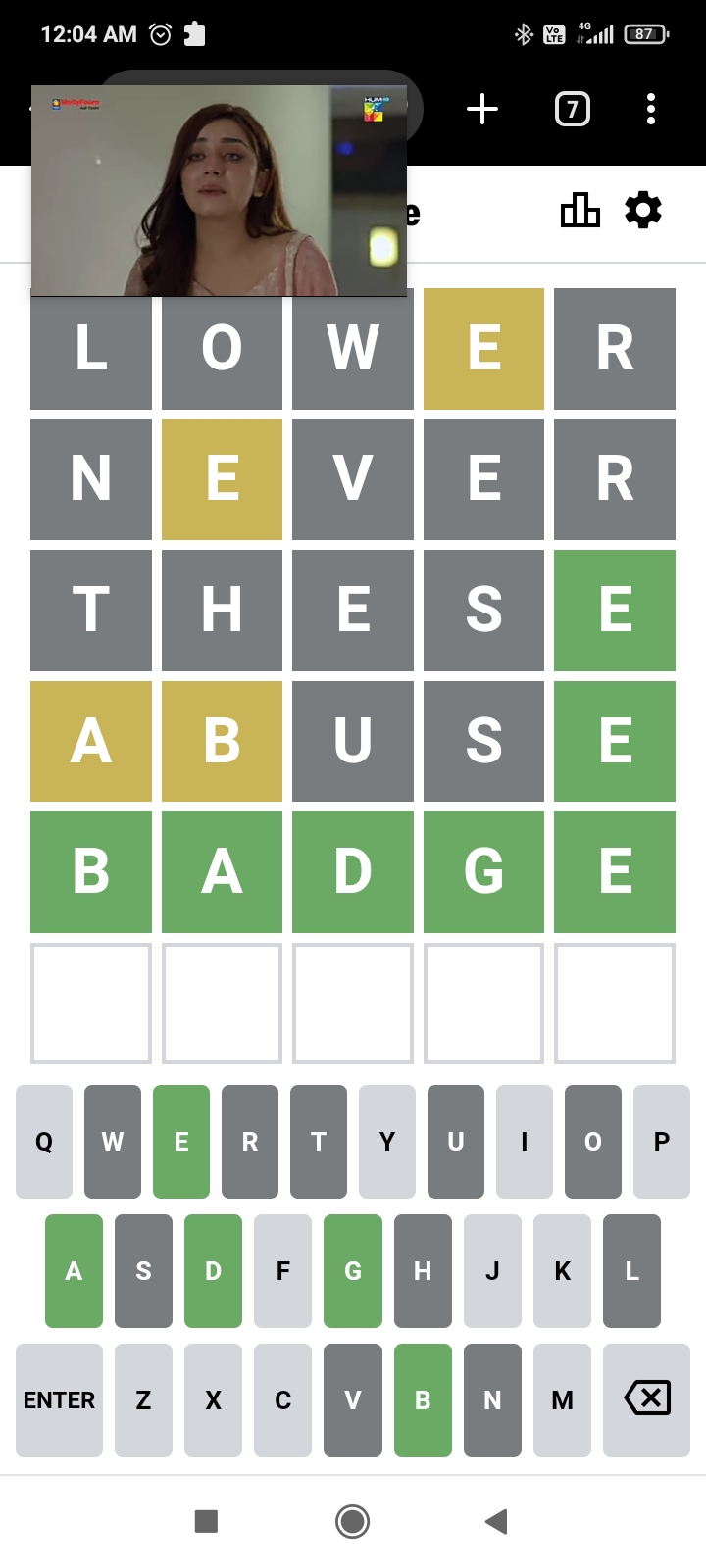Open a new browser tab
Image resolution: width=706 pixels, height=1568 pixels.
point(481,109)
